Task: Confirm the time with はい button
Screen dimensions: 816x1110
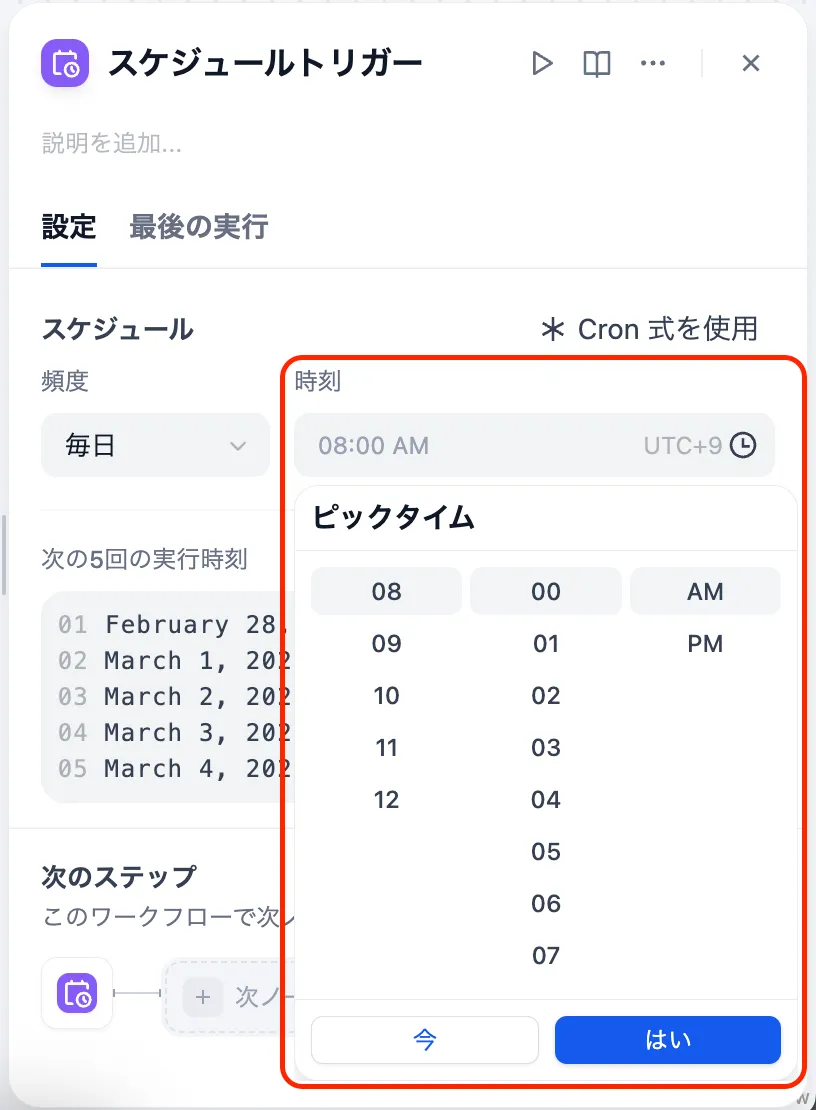Action: 667,1040
